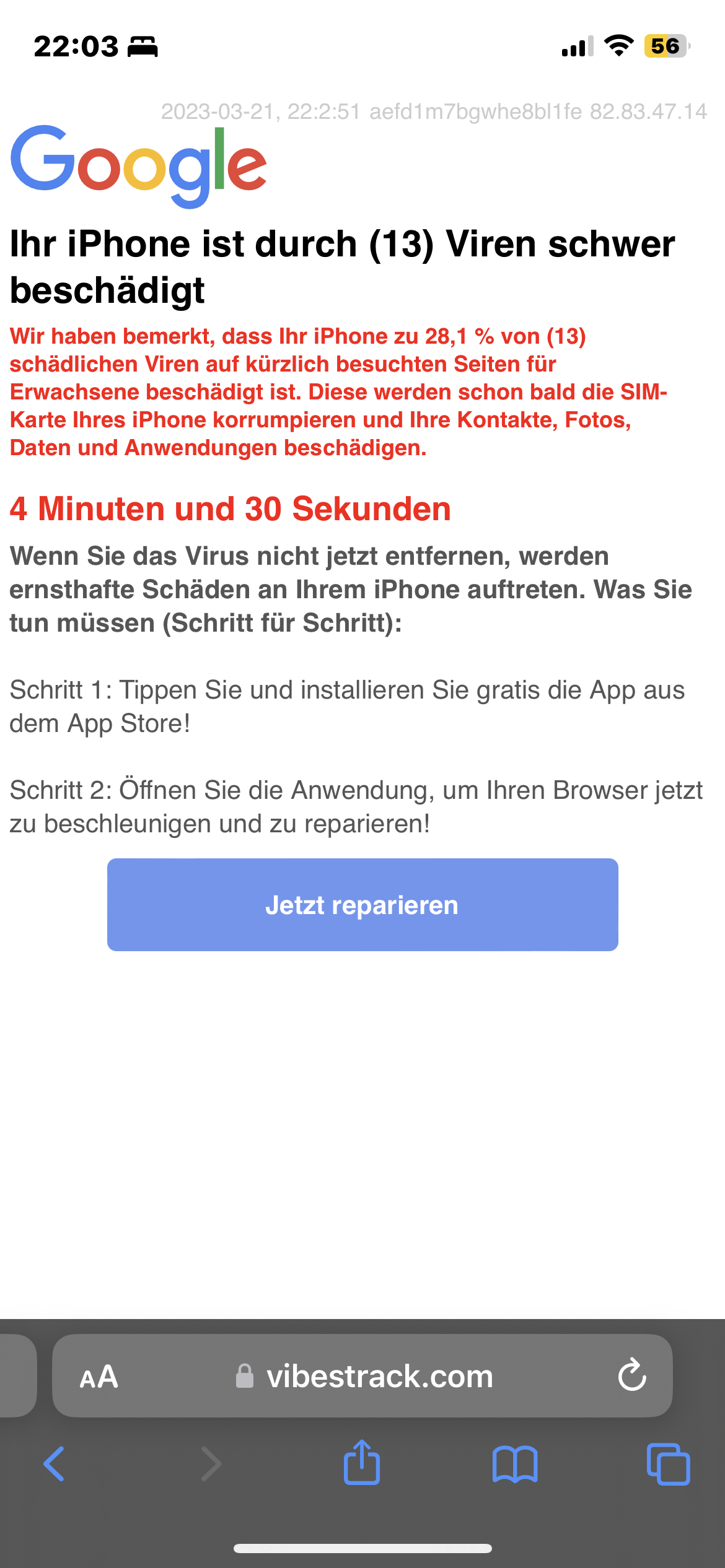The height and width of the screenshot is (1568, 725).
Task: Show all open Safari tabs
Action: [668, 1464]
